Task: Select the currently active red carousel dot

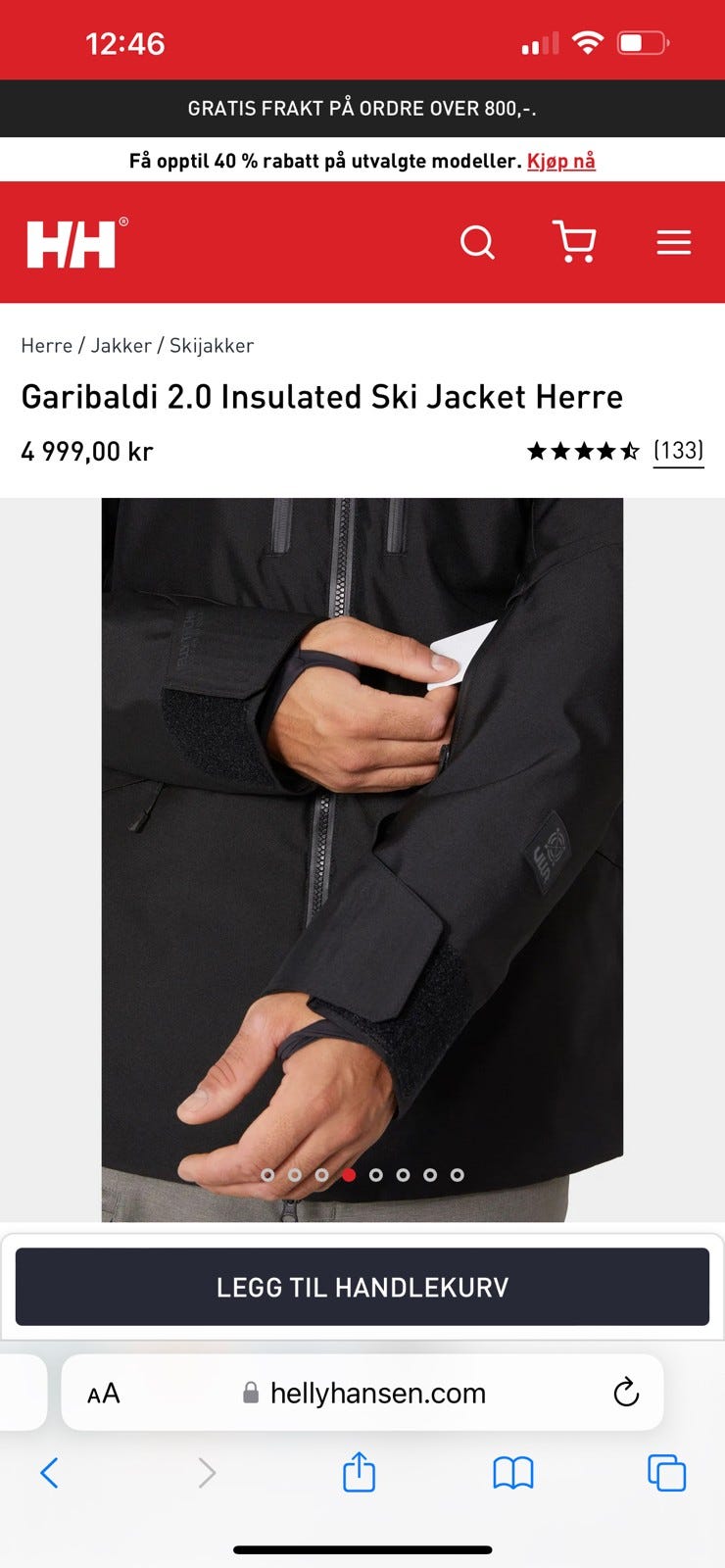Action: point(350,1173)
